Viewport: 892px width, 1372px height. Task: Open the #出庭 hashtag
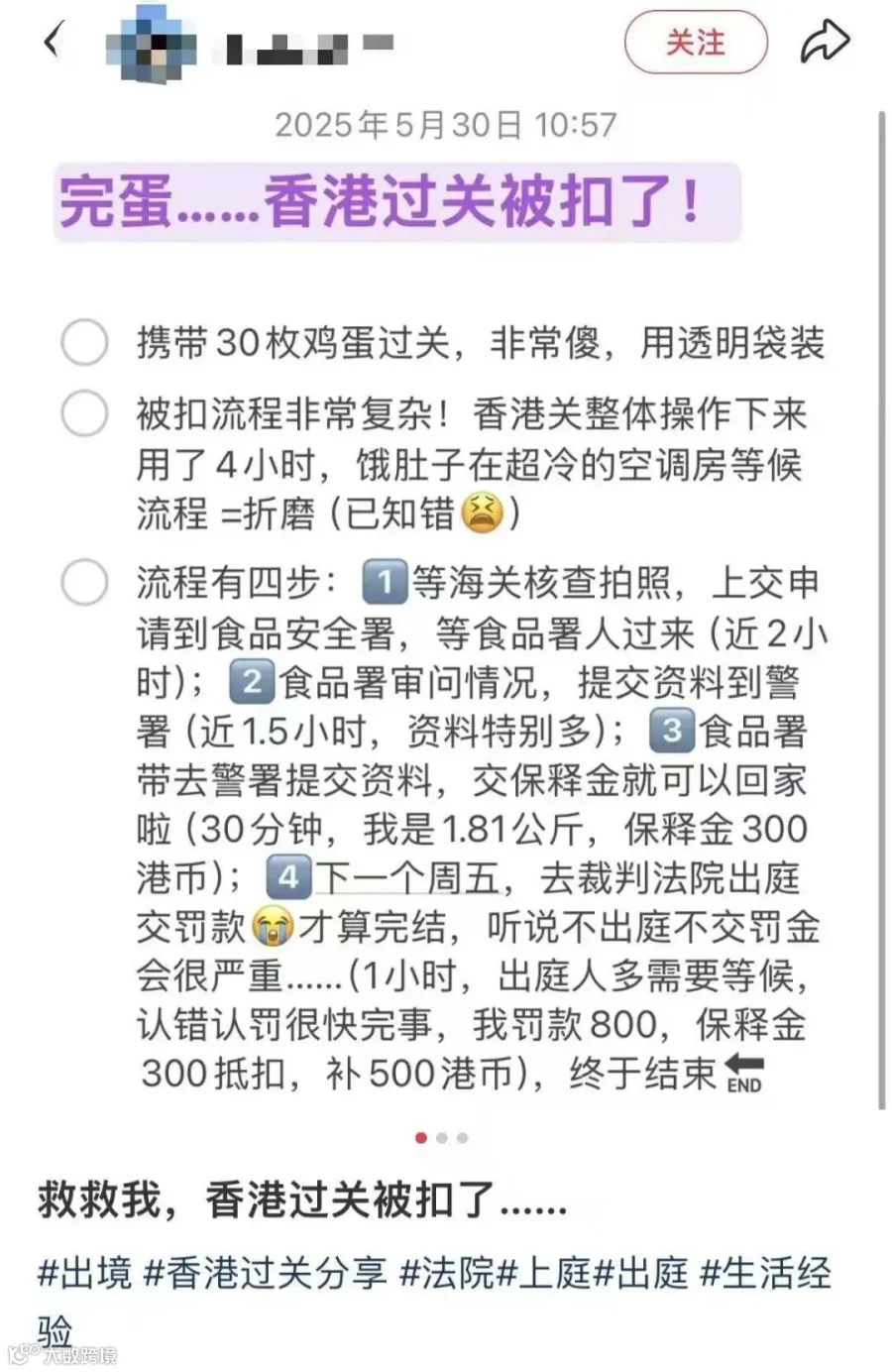640,1273
